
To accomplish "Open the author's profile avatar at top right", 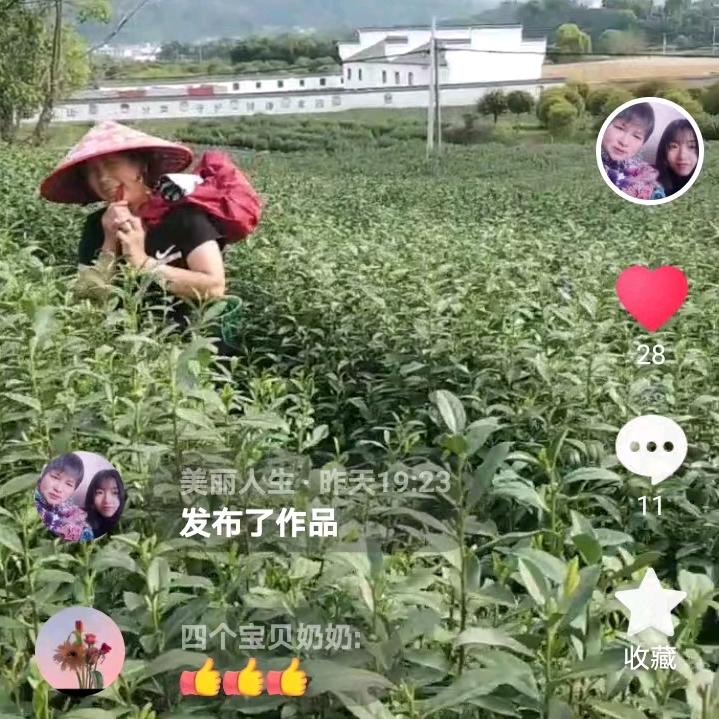I will pos(650,151).
